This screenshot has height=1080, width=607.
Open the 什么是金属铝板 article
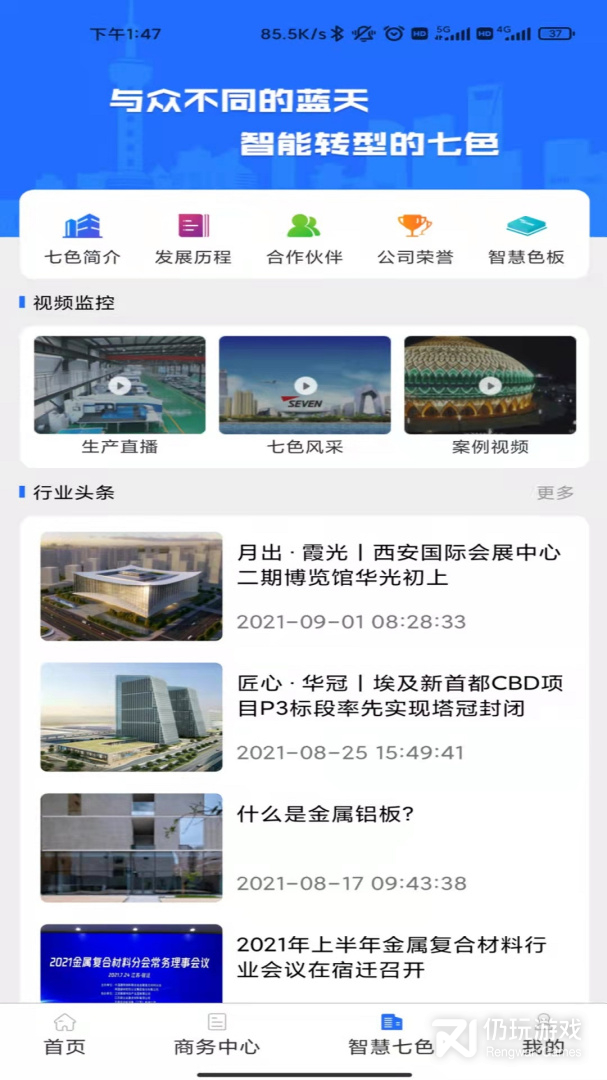point(325,814)
